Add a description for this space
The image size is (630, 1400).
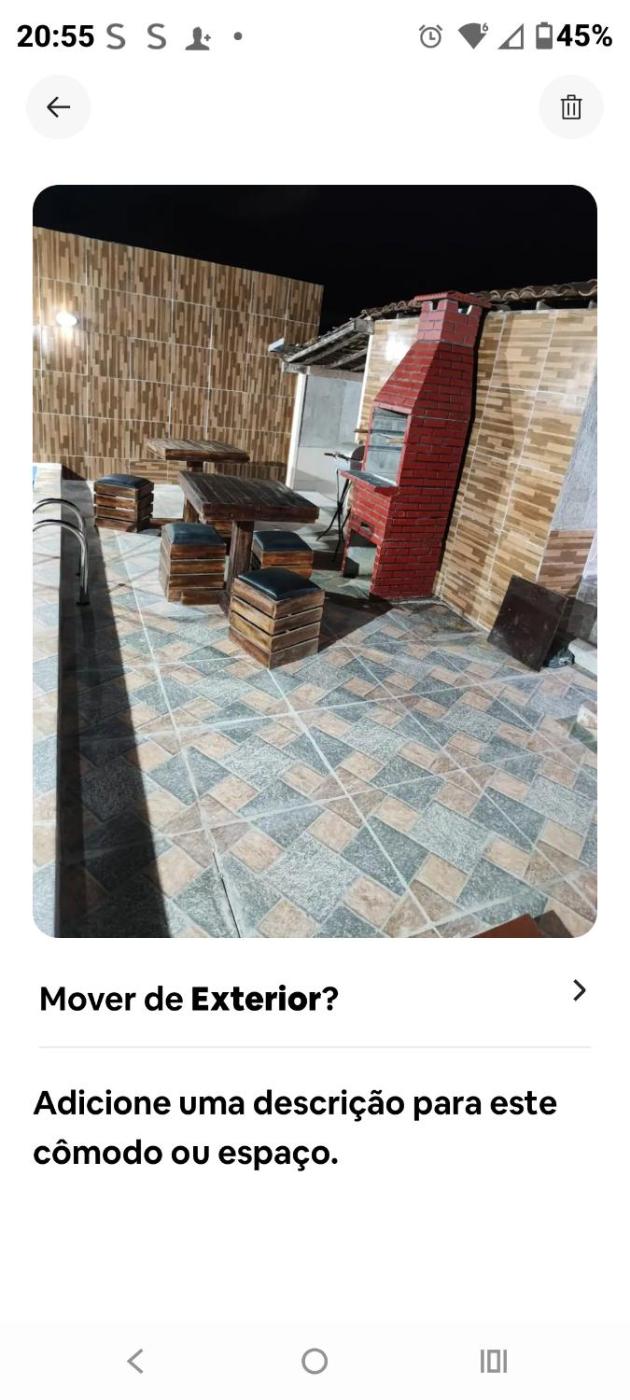click(295, 1128)
